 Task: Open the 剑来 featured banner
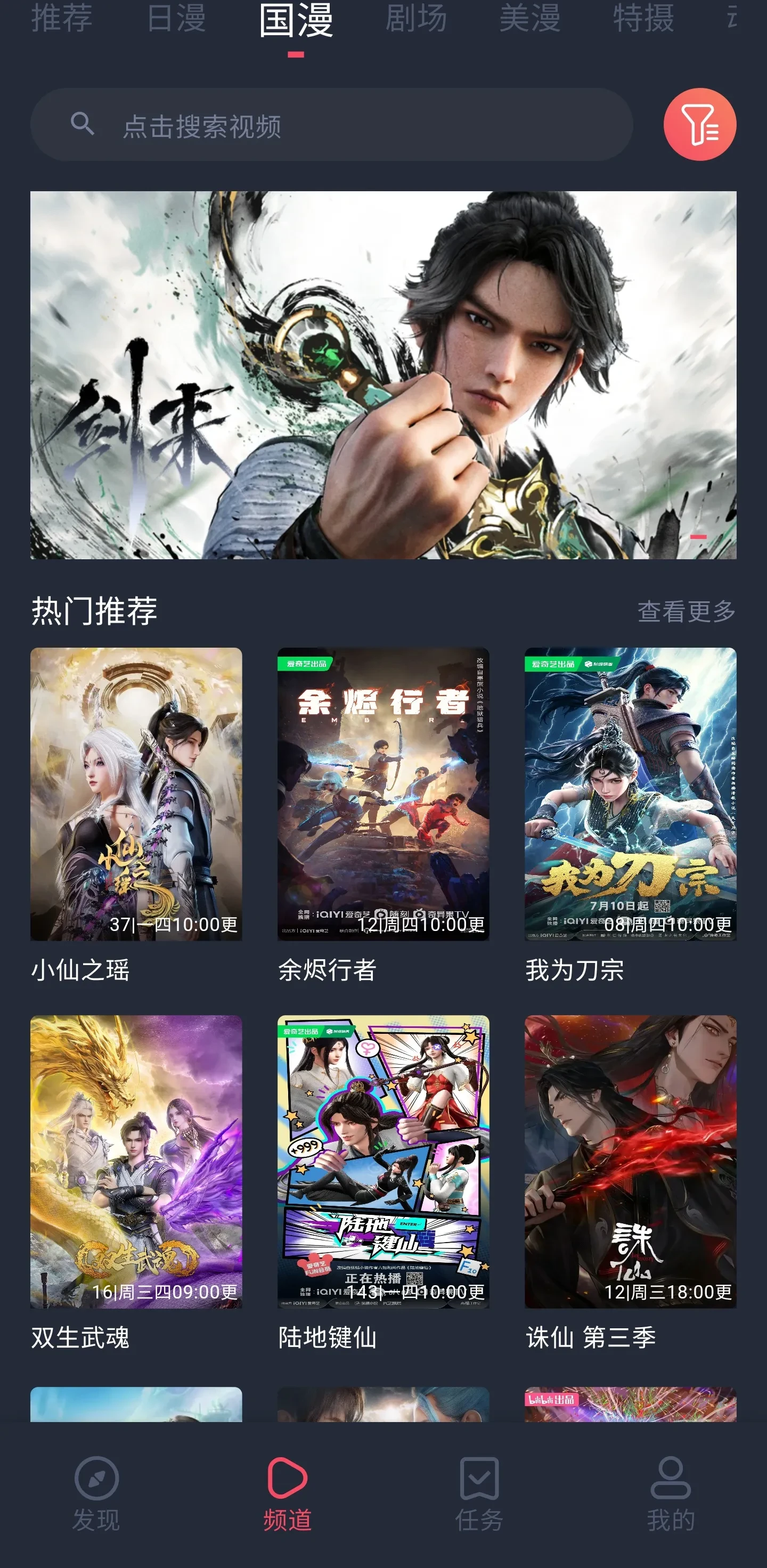(x=383, y=375)
